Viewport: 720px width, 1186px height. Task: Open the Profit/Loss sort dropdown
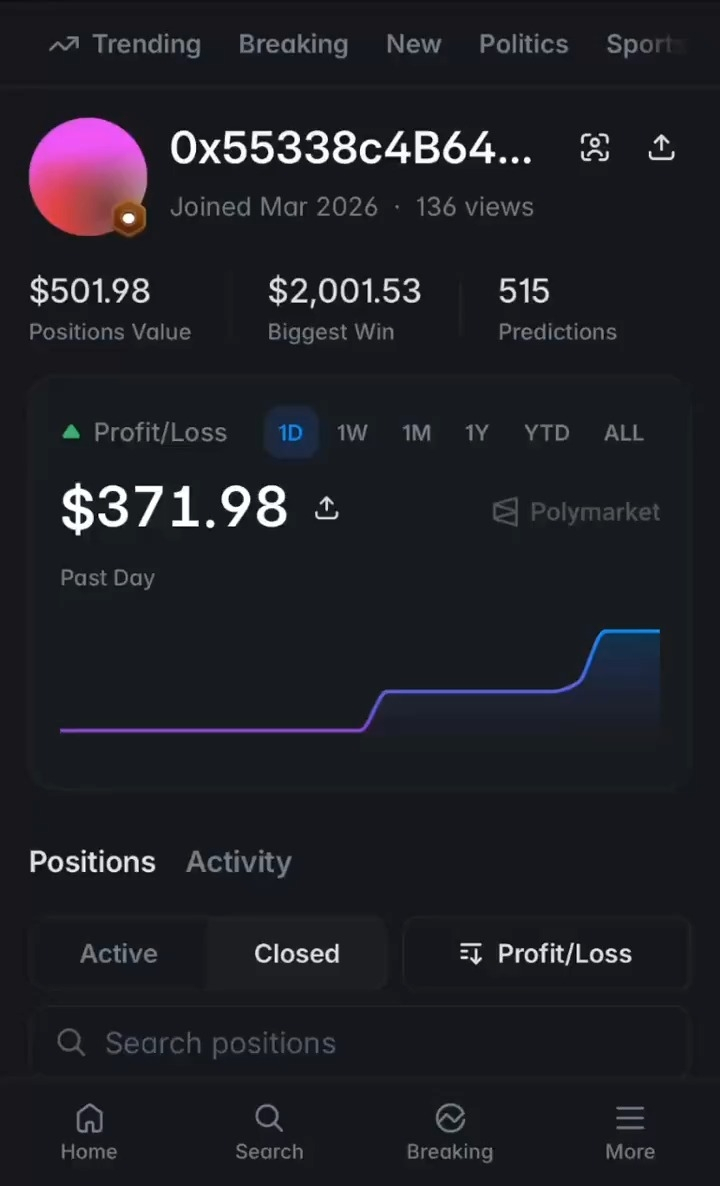546,954
